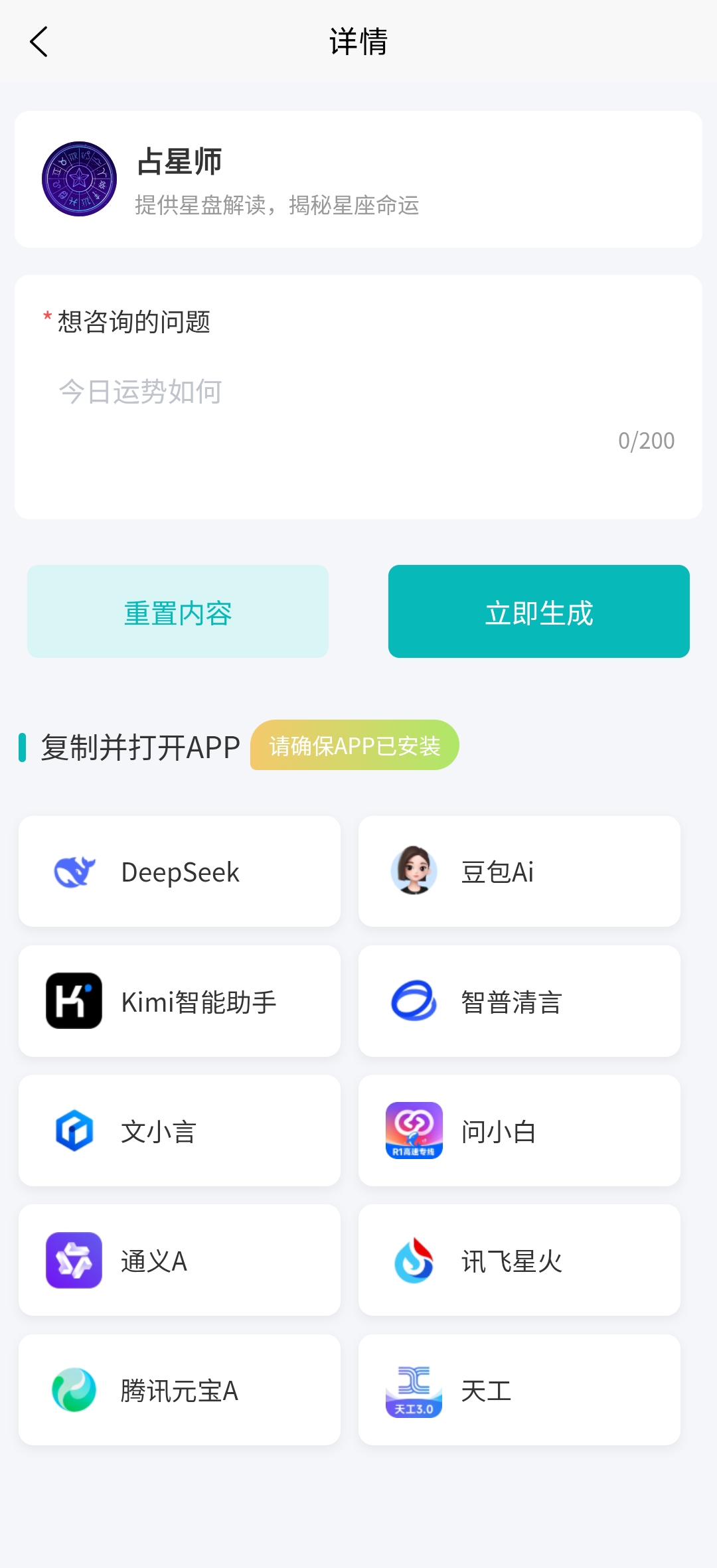
Task: Select 讯飞星火 app
Action: click(x=519, y=1260)
